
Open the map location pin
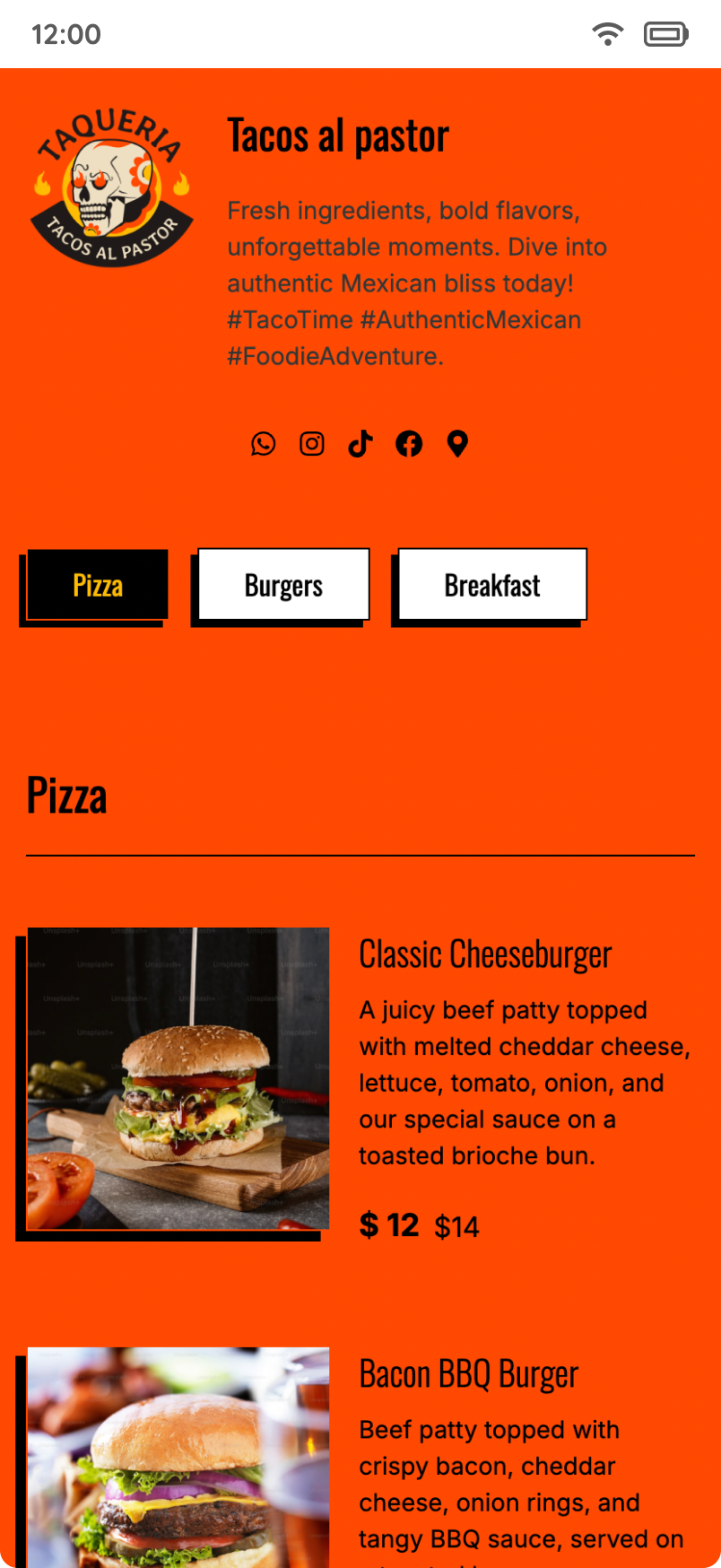[457, 443]
